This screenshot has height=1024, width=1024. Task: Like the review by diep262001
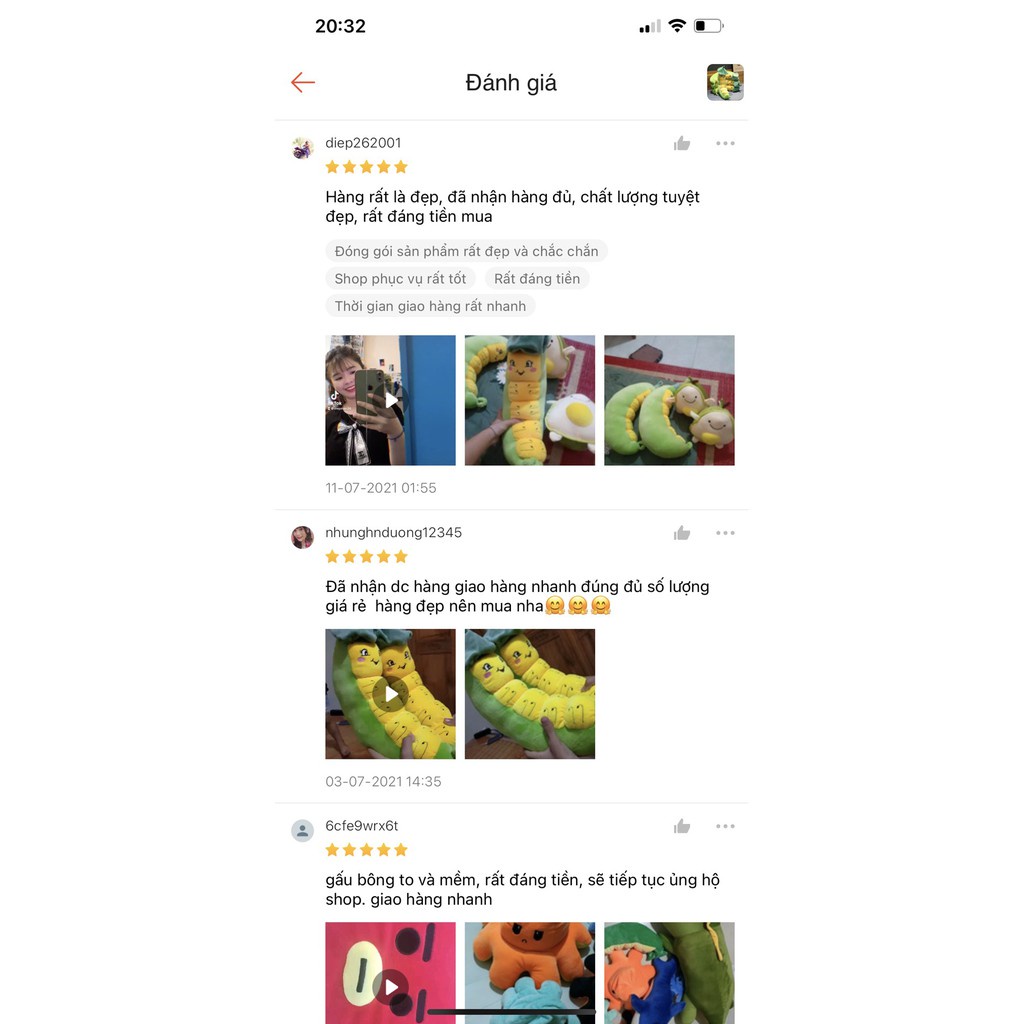(x=682, y=144)
